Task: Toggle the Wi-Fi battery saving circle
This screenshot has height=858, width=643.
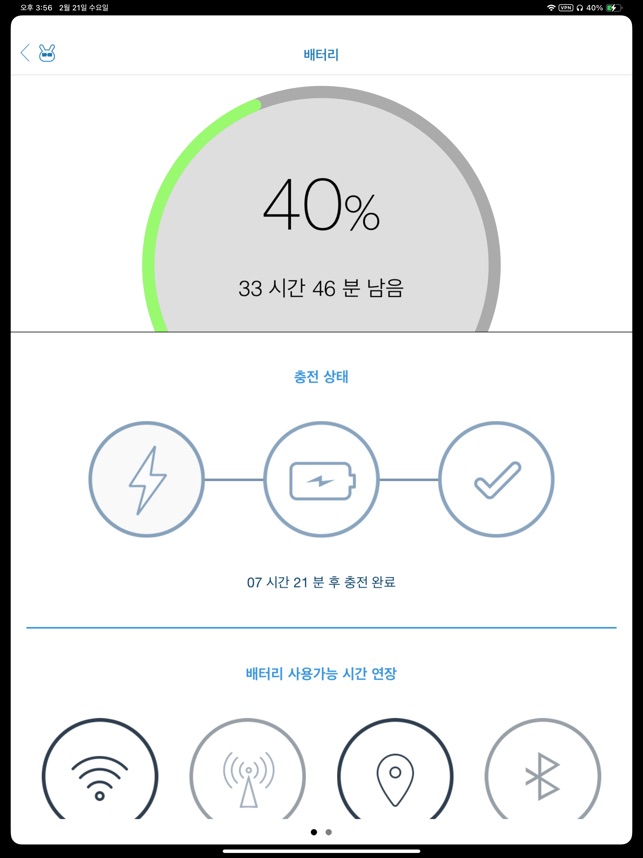Action: 99,775
